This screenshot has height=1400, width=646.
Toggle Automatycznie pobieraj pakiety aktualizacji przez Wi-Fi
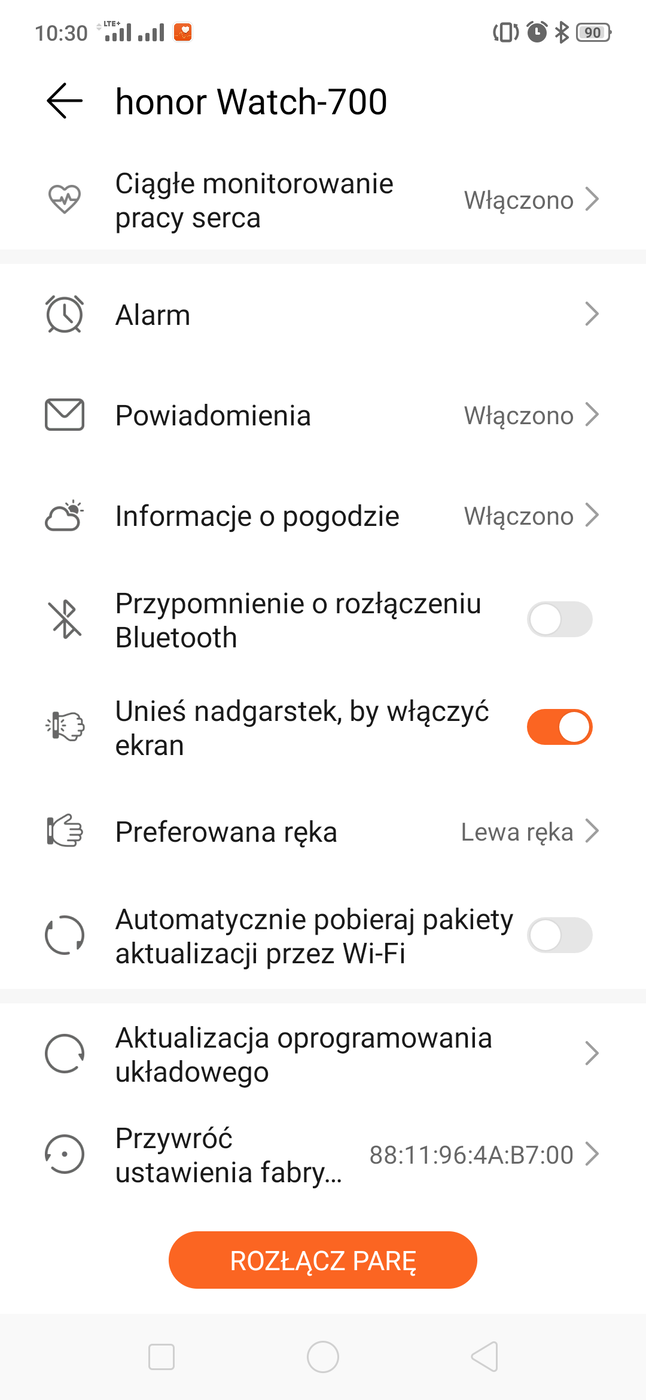[x=559, y=936]
